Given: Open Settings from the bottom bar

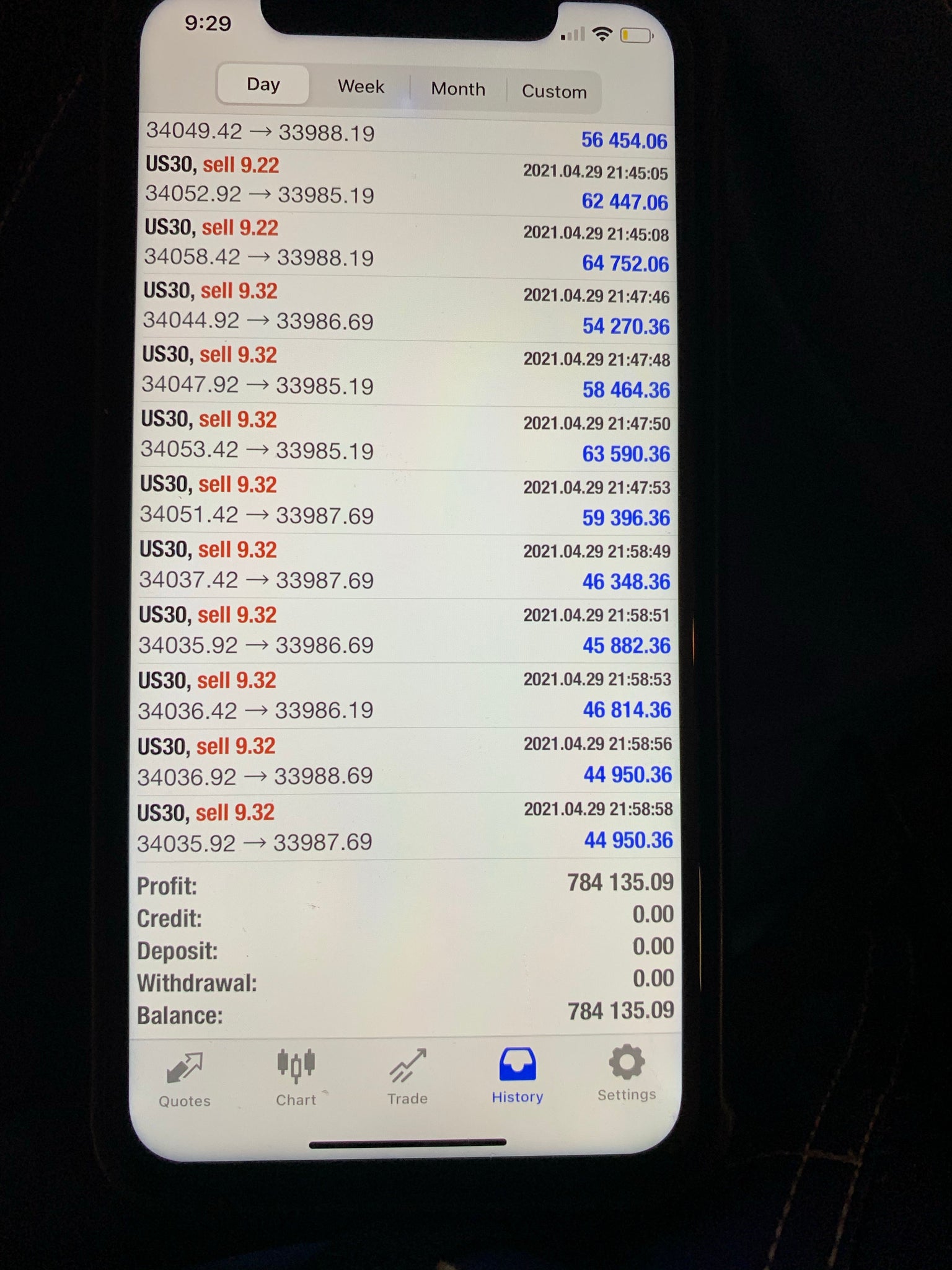Looking at the screenshot, I should pos(627,1073).
